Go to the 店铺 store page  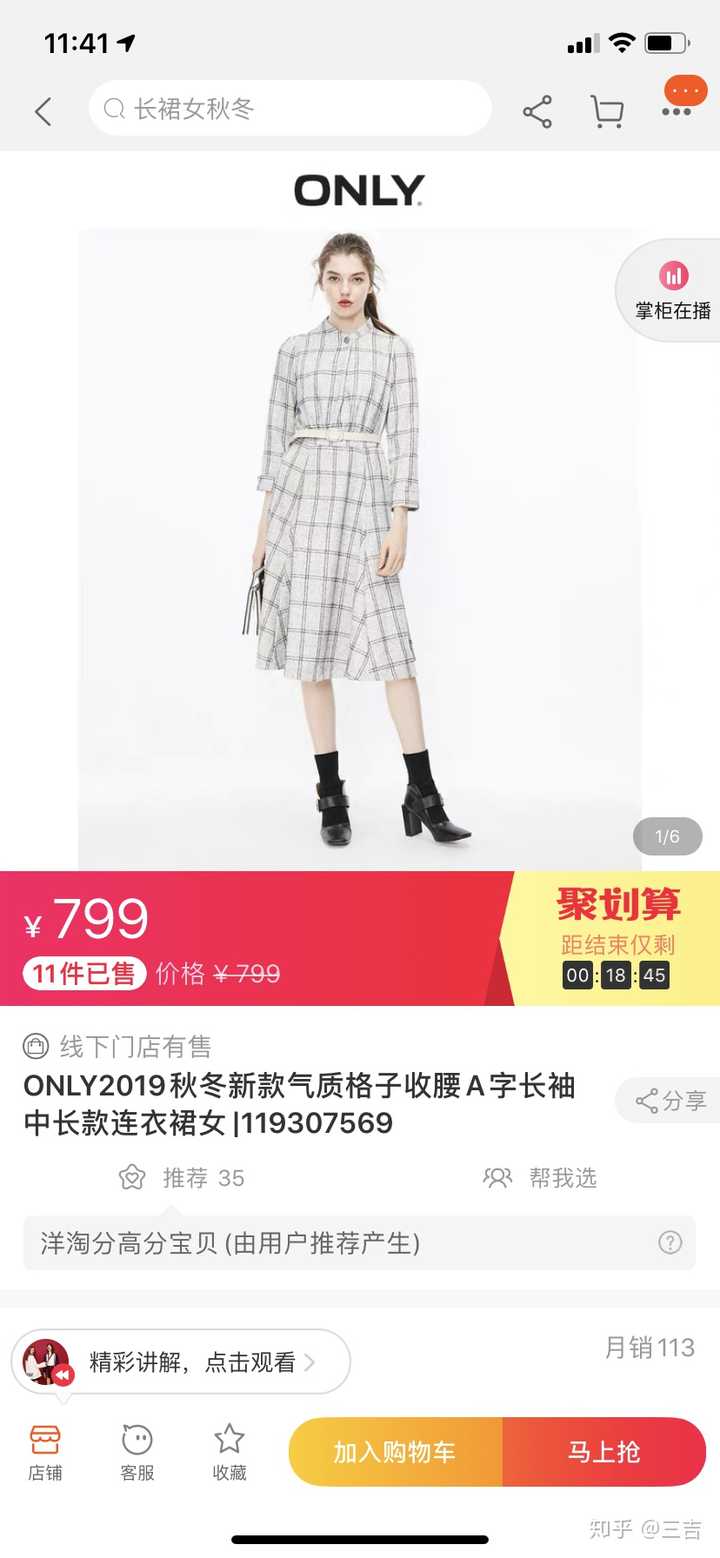(x=45, y=1451)
